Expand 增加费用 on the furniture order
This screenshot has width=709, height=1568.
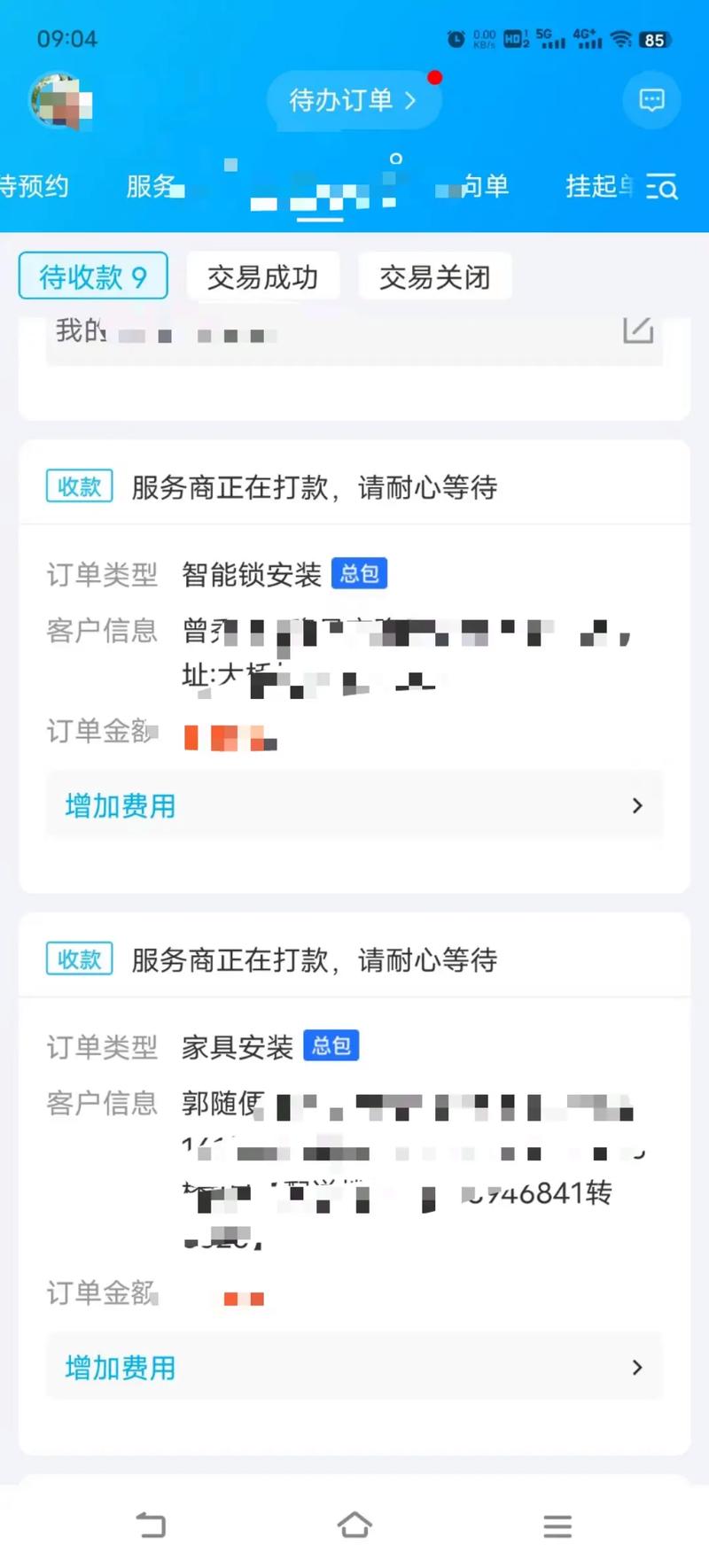tap(354, 1367)
